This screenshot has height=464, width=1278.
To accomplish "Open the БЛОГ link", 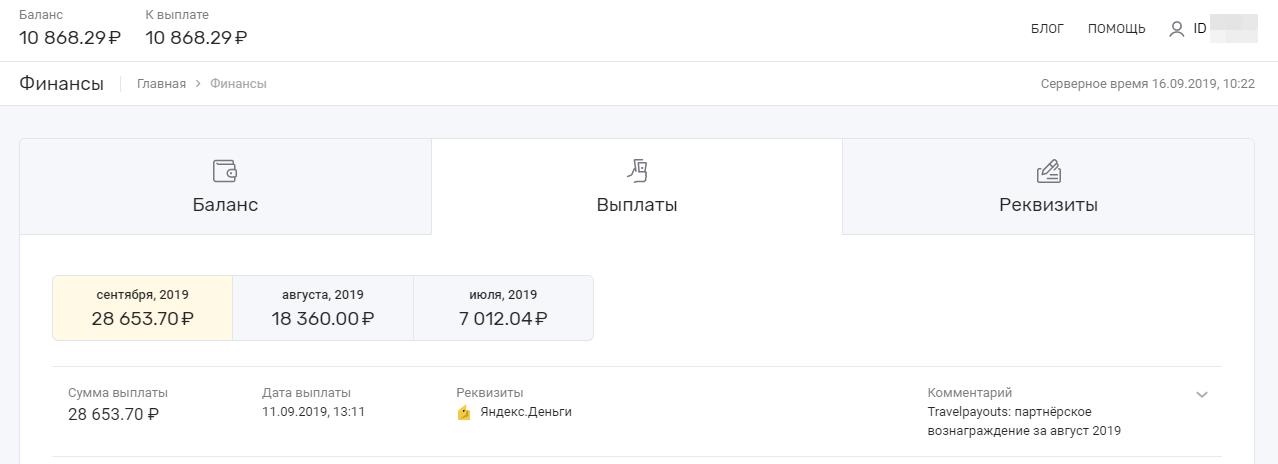I will click(x=1047, y=29).
